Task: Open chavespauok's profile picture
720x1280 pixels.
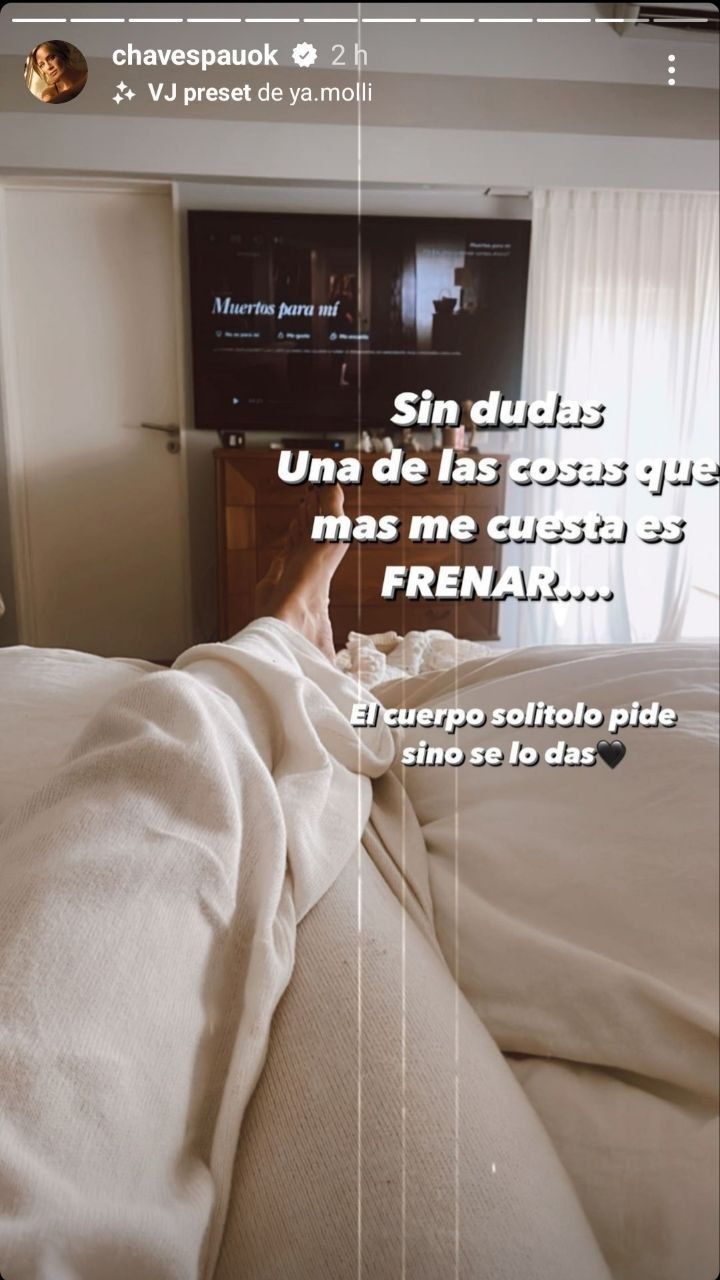Action: pos(56,72)
